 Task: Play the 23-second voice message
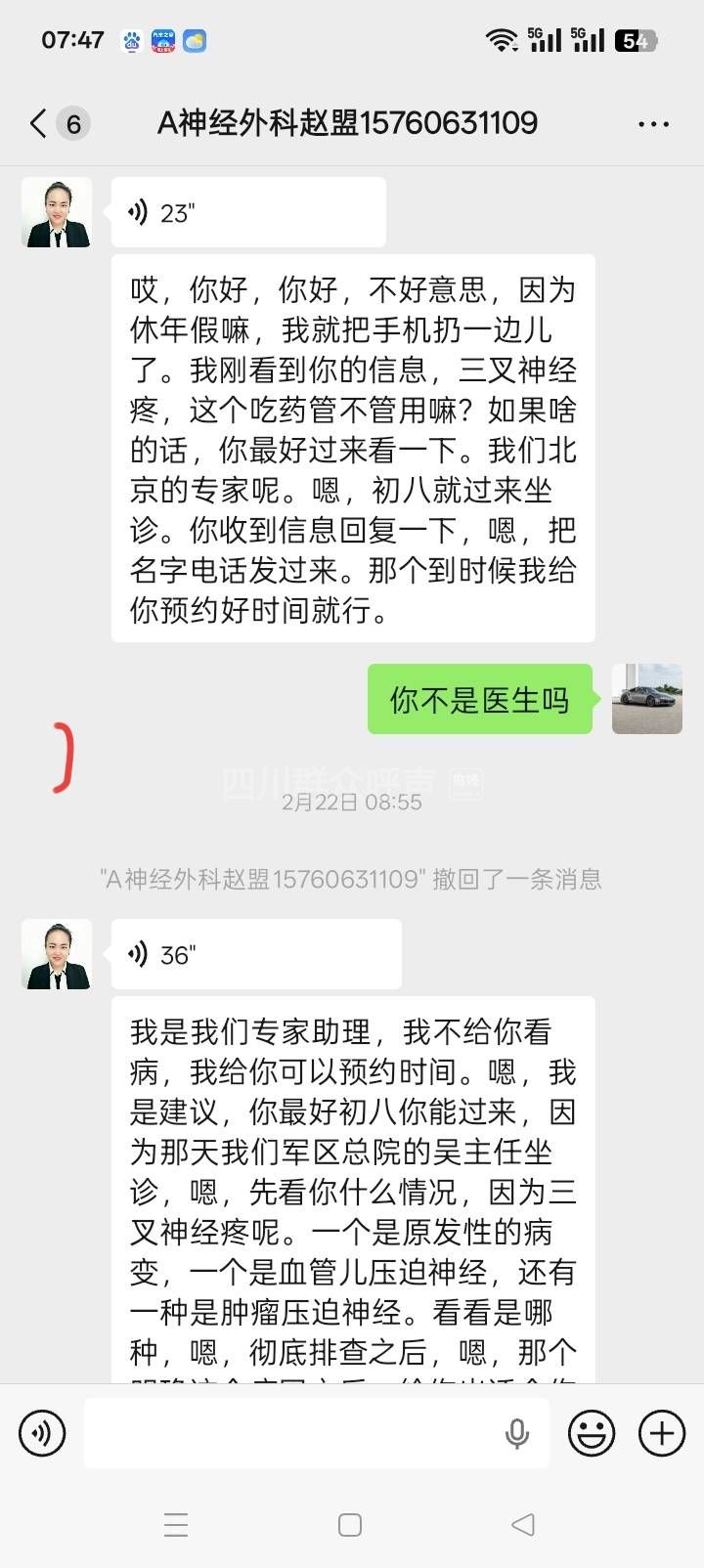coord(248,212)
